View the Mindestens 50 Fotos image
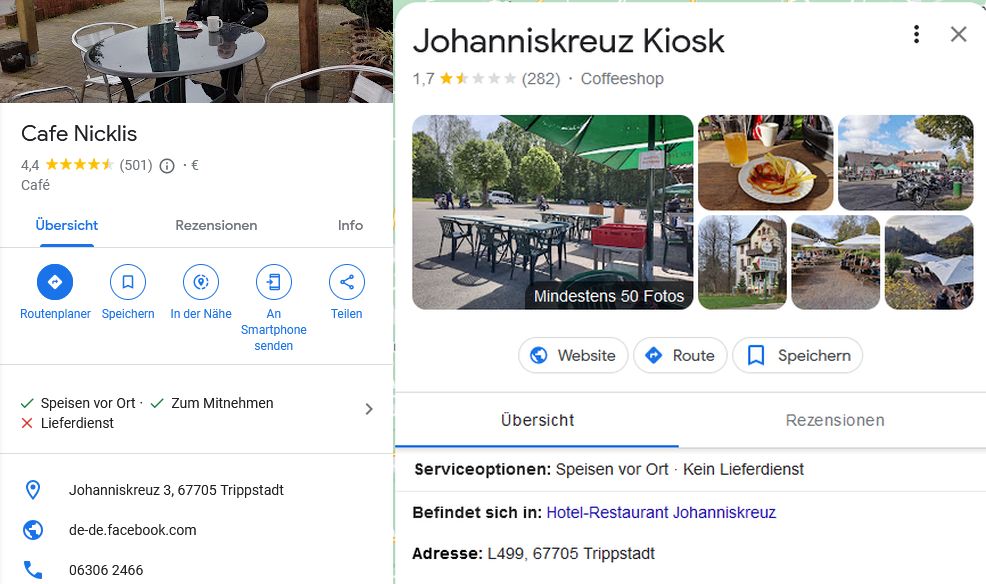This screenshot has width=986, height=584. pos(552,212)
